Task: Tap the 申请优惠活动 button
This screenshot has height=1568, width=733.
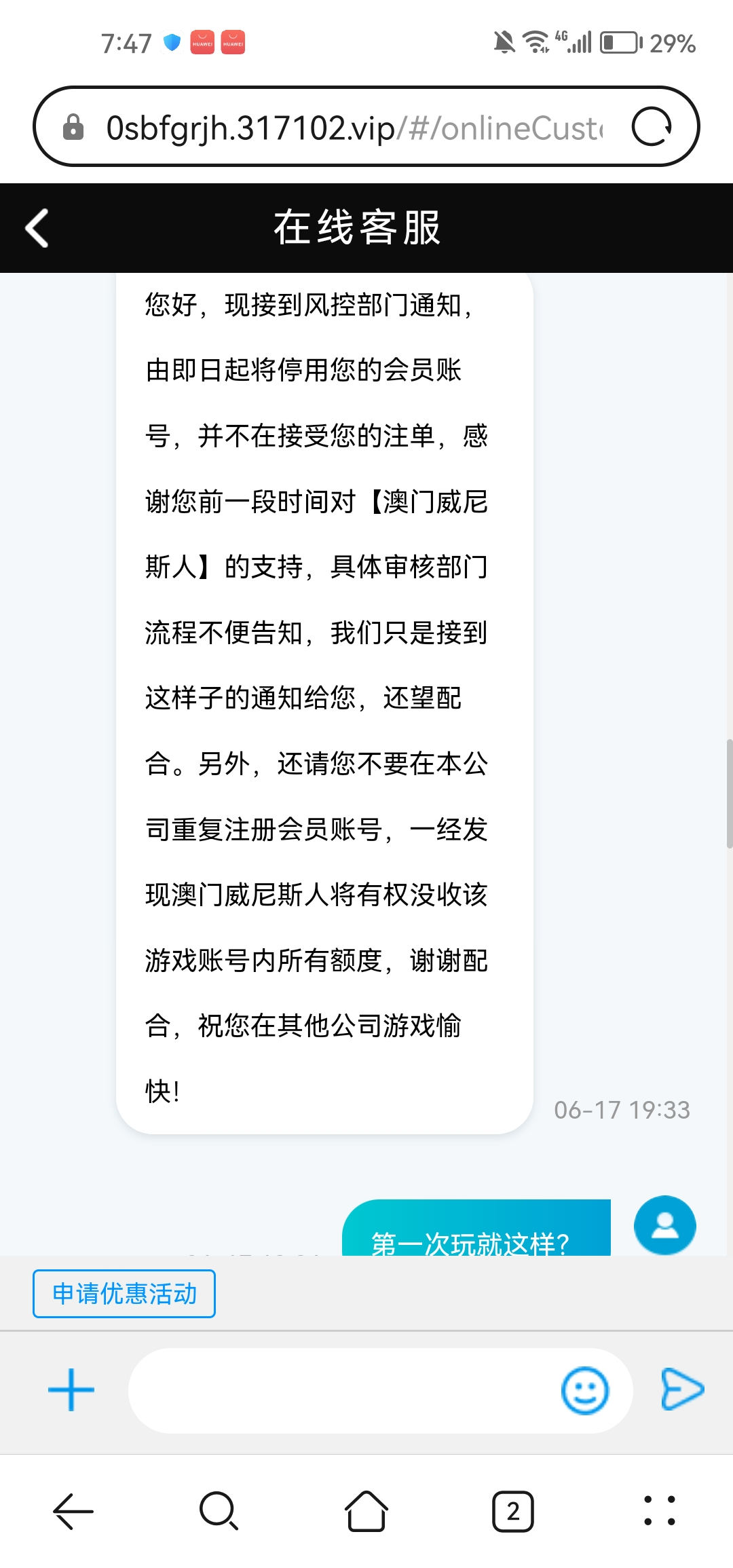Action: click(124, 1294)
